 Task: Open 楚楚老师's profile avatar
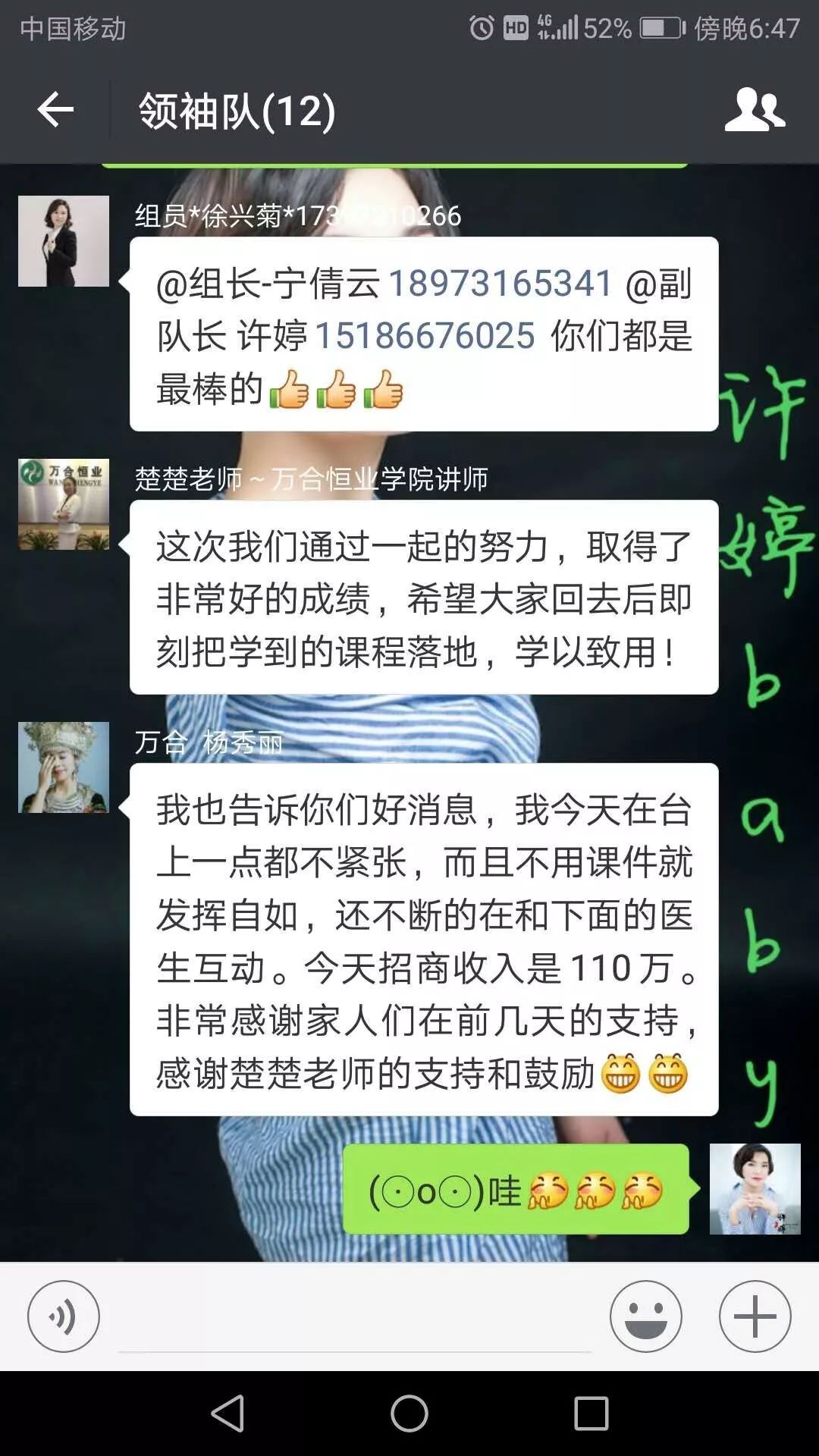64,504
